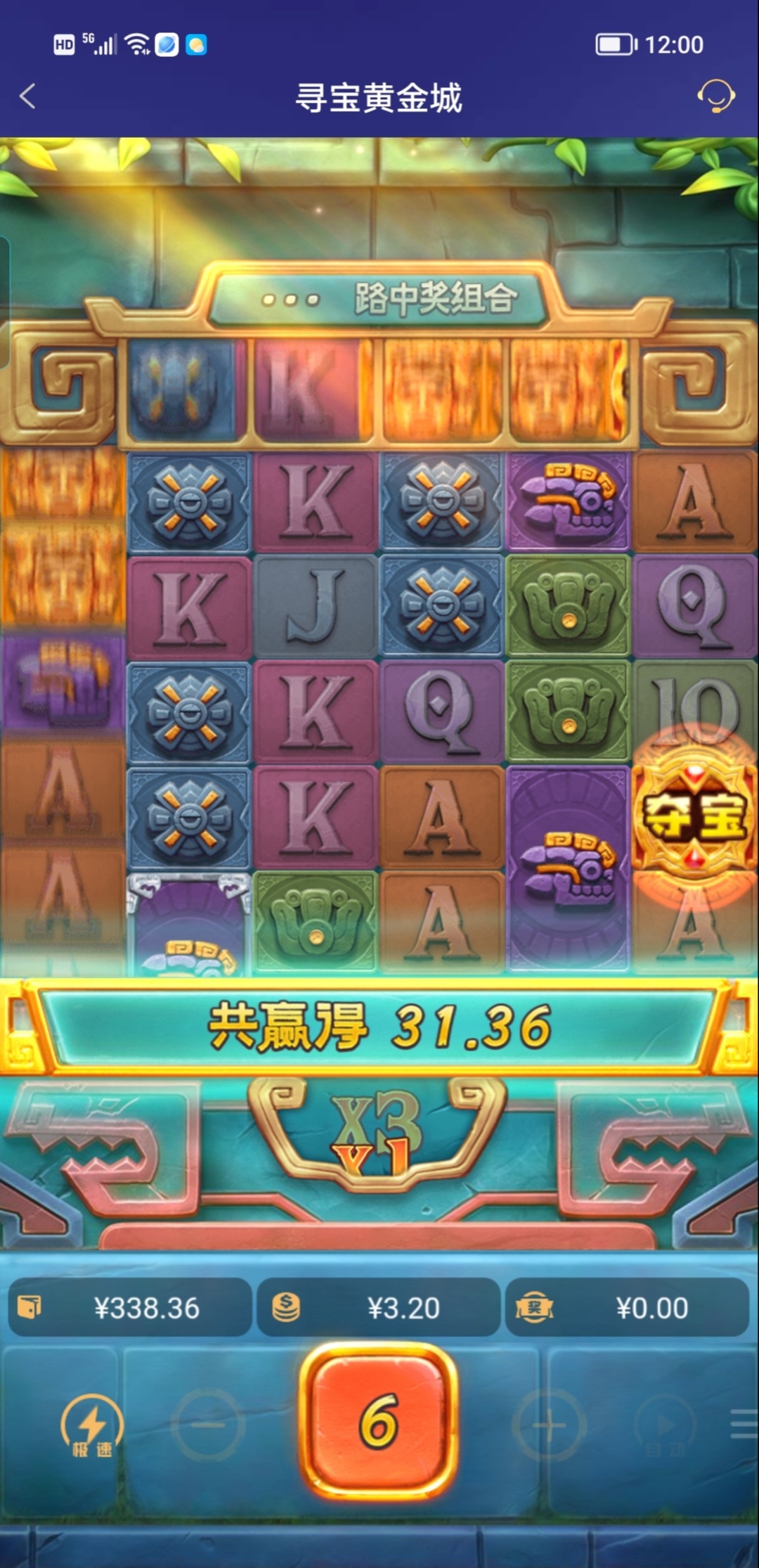Increase the bet with plus button
The image size is (759, 1568).
550,1426
